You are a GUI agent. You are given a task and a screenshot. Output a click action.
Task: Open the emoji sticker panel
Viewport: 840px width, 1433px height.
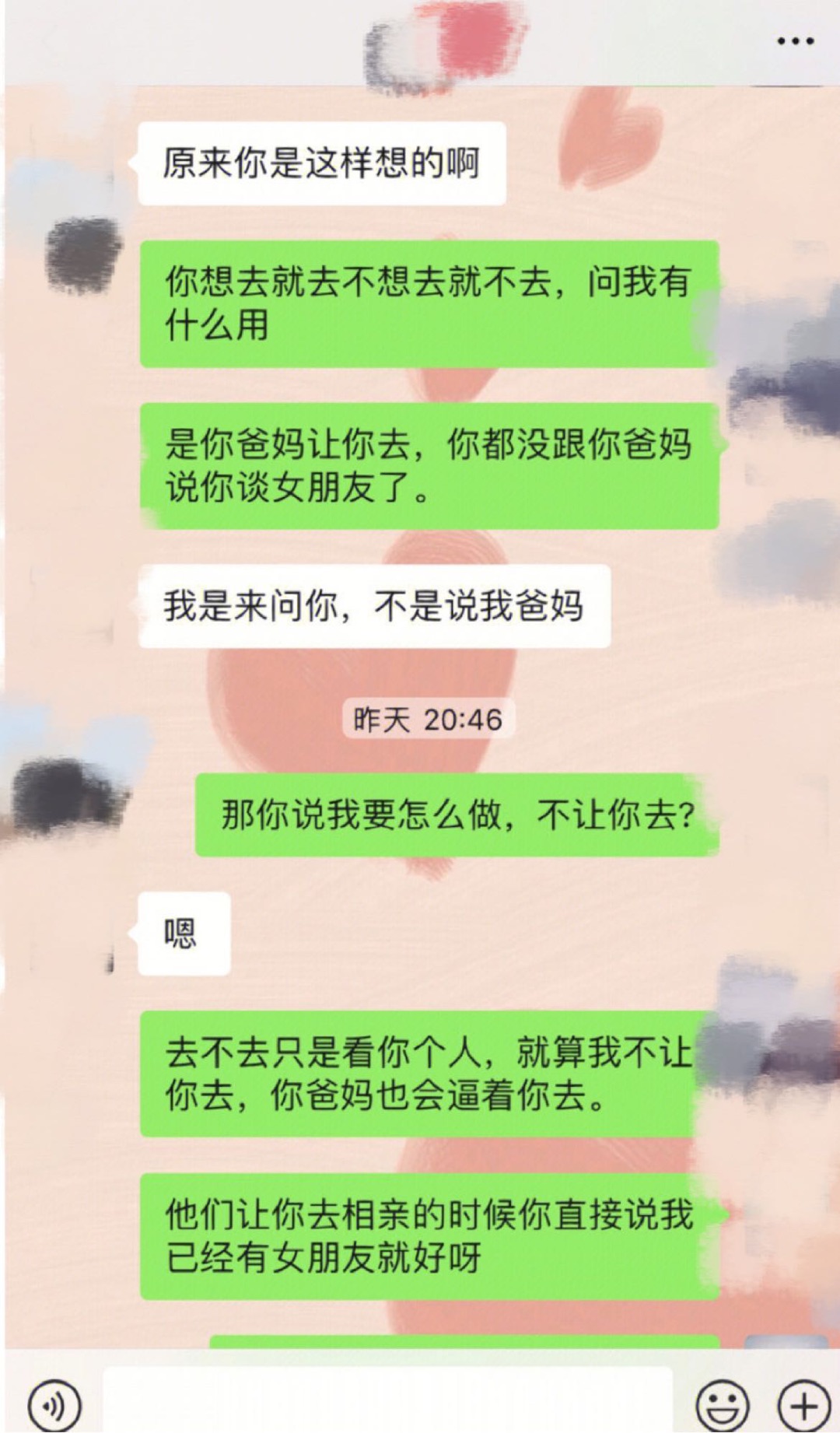(x=723, y=1405)
